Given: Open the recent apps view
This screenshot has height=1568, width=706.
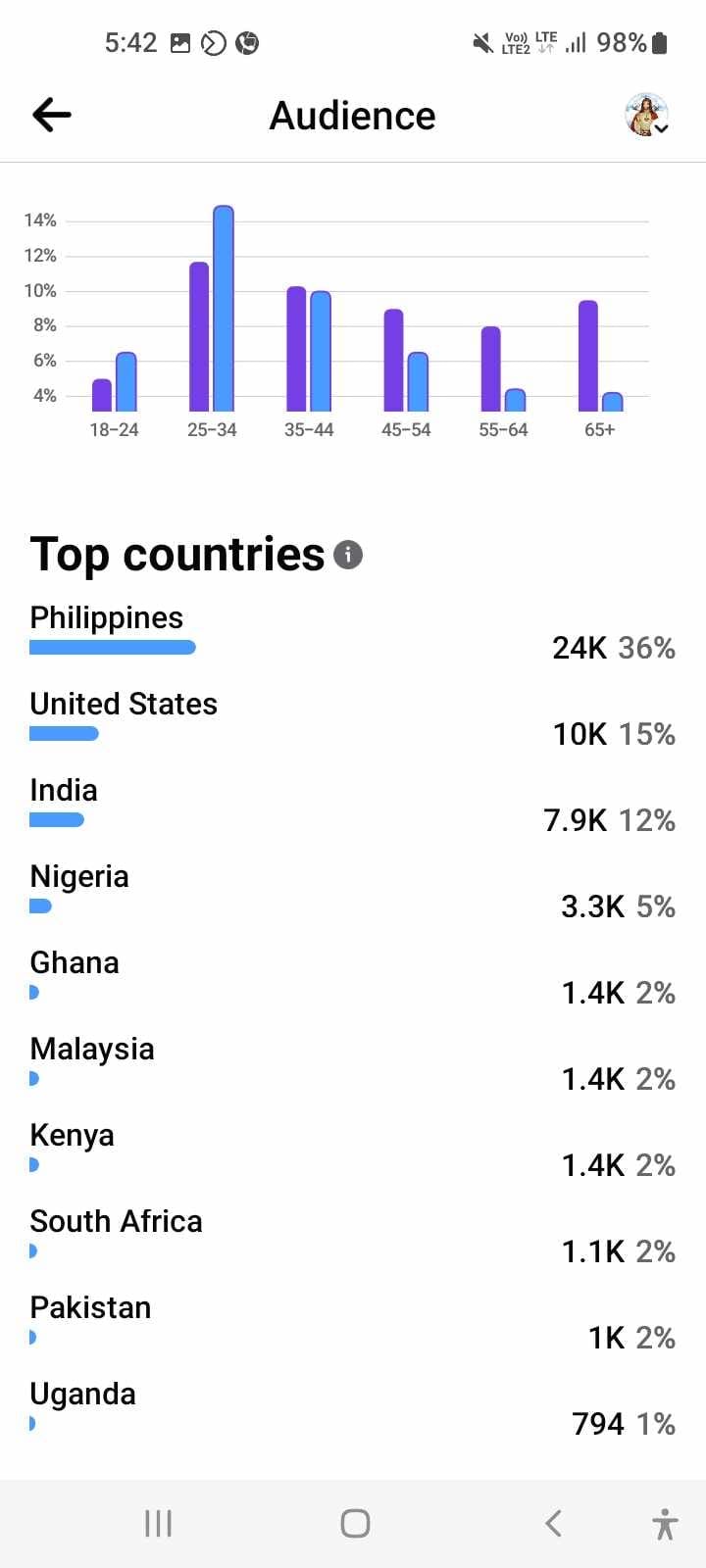Looking at the screenshot, I should coord(158,1523).
